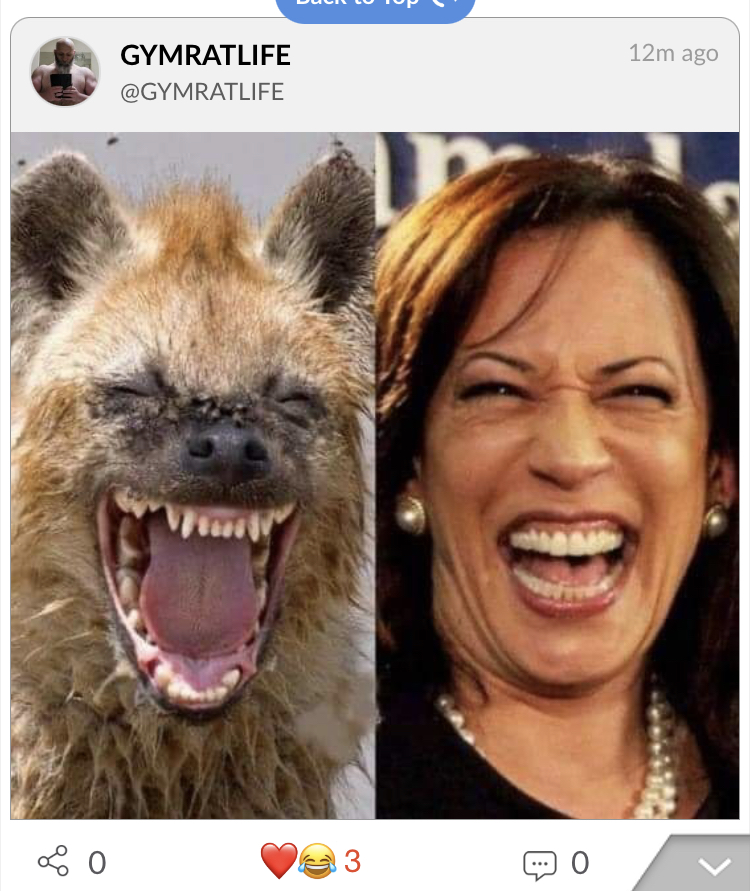Open the @GYMRATLIFE username link
The width and height of the screenshot is (750, 891).
[201, 93]
